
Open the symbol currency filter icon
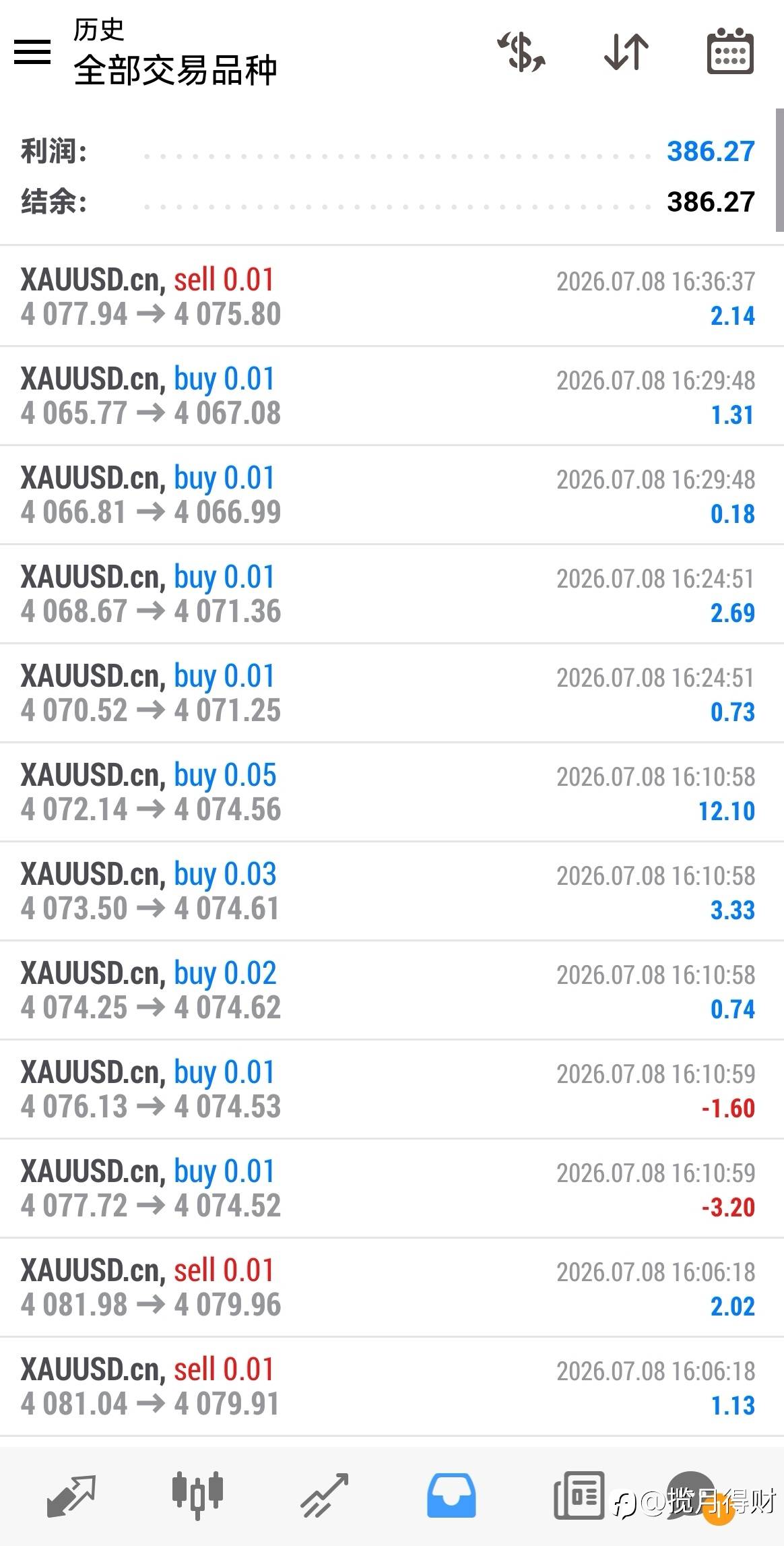(521, 52)
